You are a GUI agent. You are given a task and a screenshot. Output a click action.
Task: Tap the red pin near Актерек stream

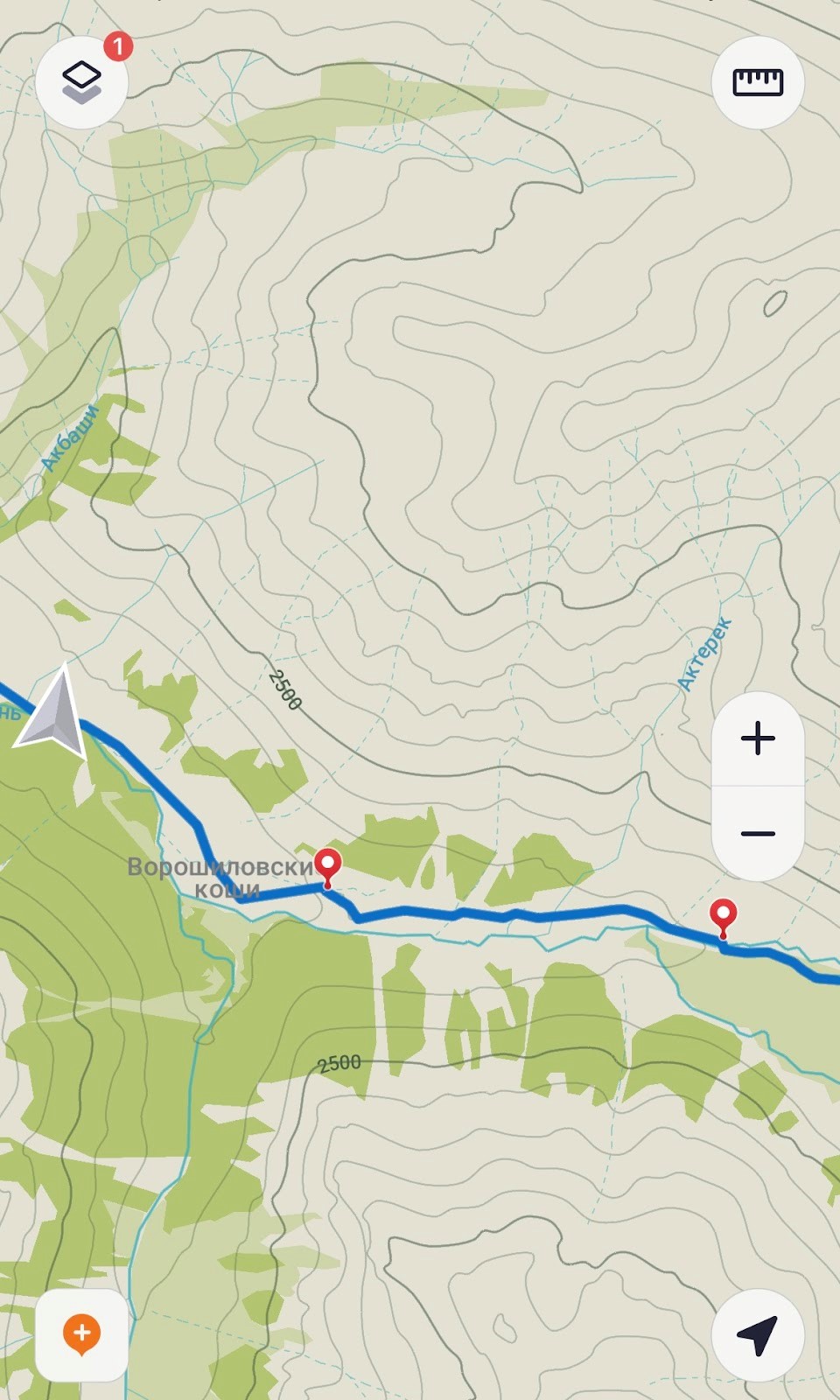point(723,918)
